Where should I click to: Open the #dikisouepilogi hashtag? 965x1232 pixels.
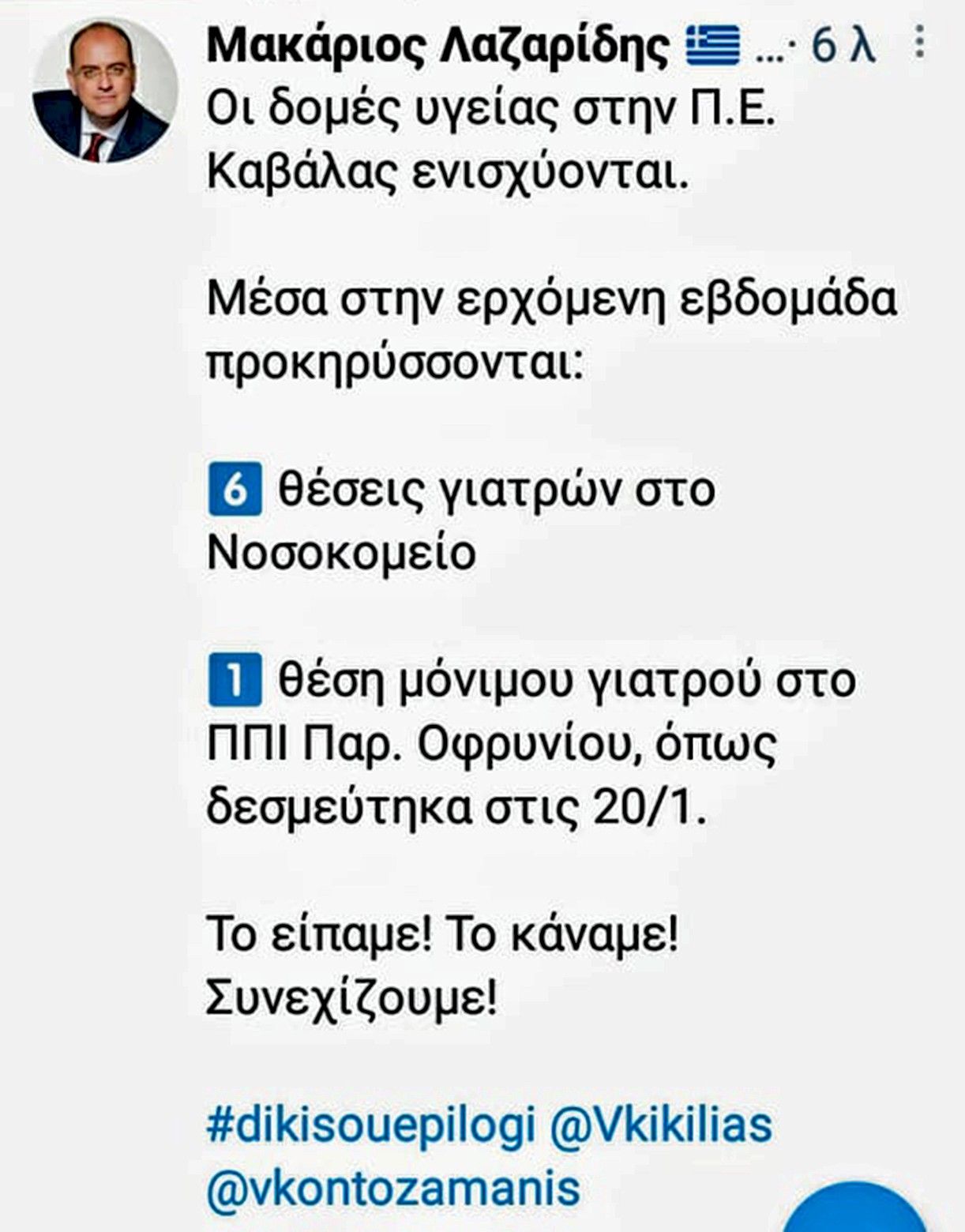370,1125
